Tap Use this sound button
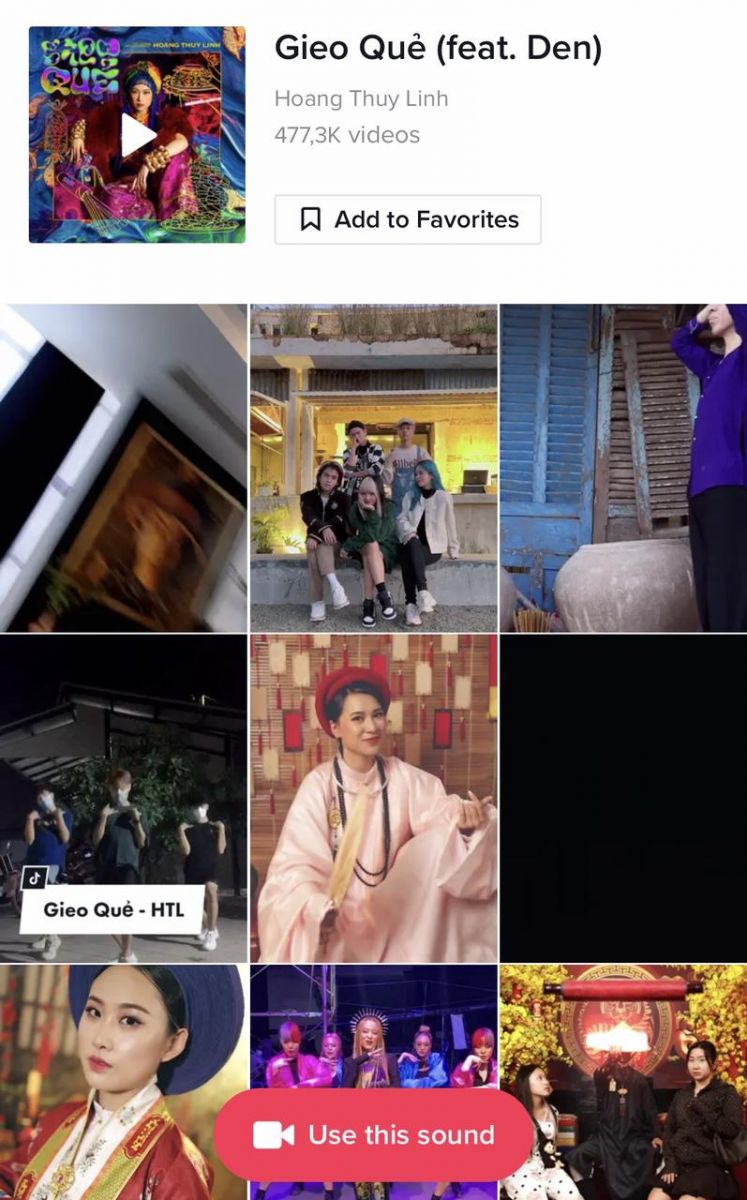 tap(373, 1135)
